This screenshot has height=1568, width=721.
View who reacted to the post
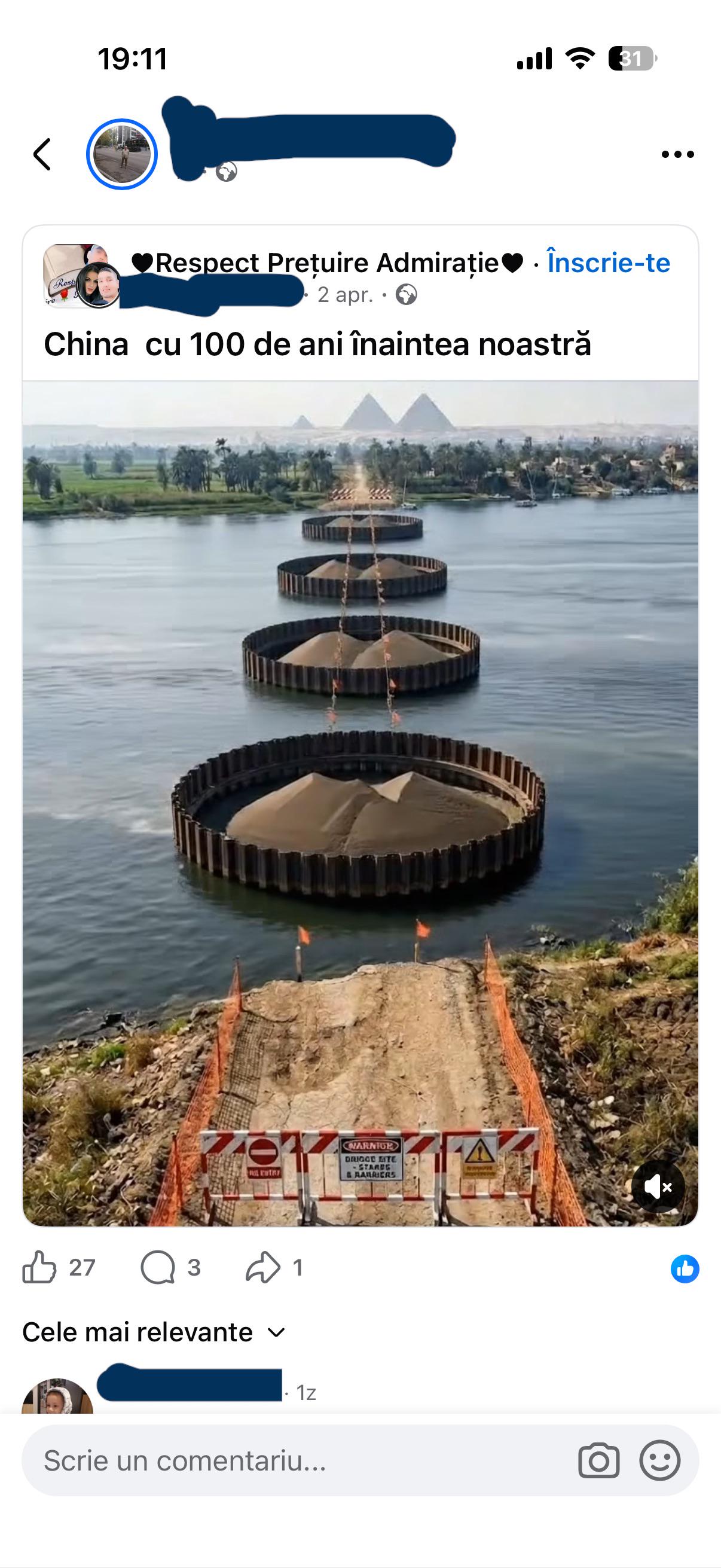tap(685, 1269)
